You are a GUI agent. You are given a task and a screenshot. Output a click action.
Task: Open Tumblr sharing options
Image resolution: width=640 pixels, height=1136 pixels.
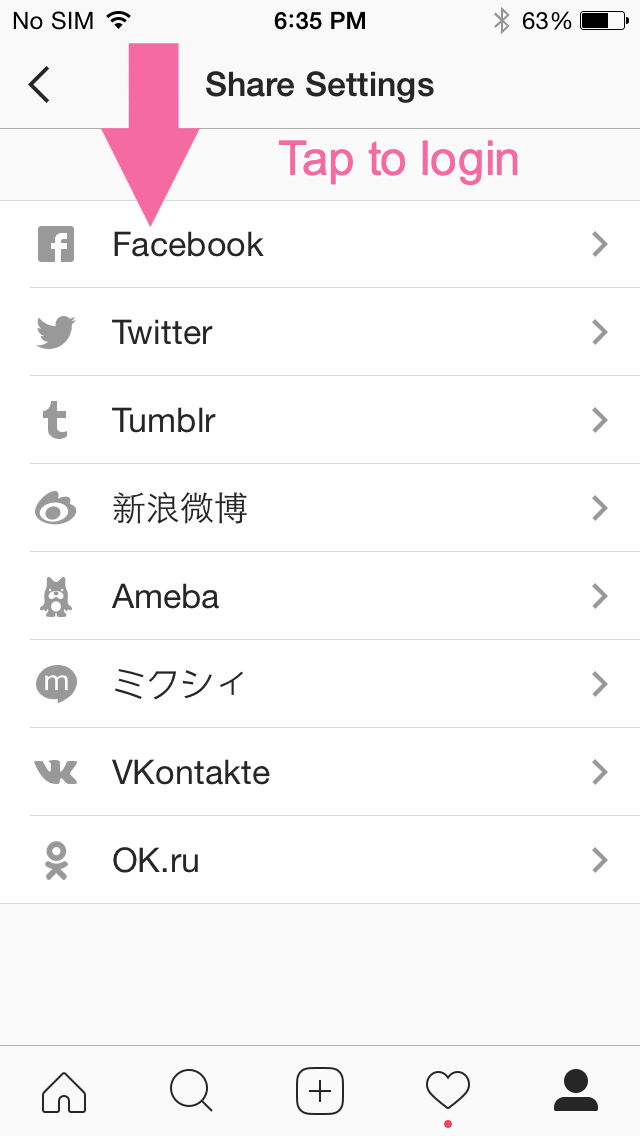click(320, 420)
